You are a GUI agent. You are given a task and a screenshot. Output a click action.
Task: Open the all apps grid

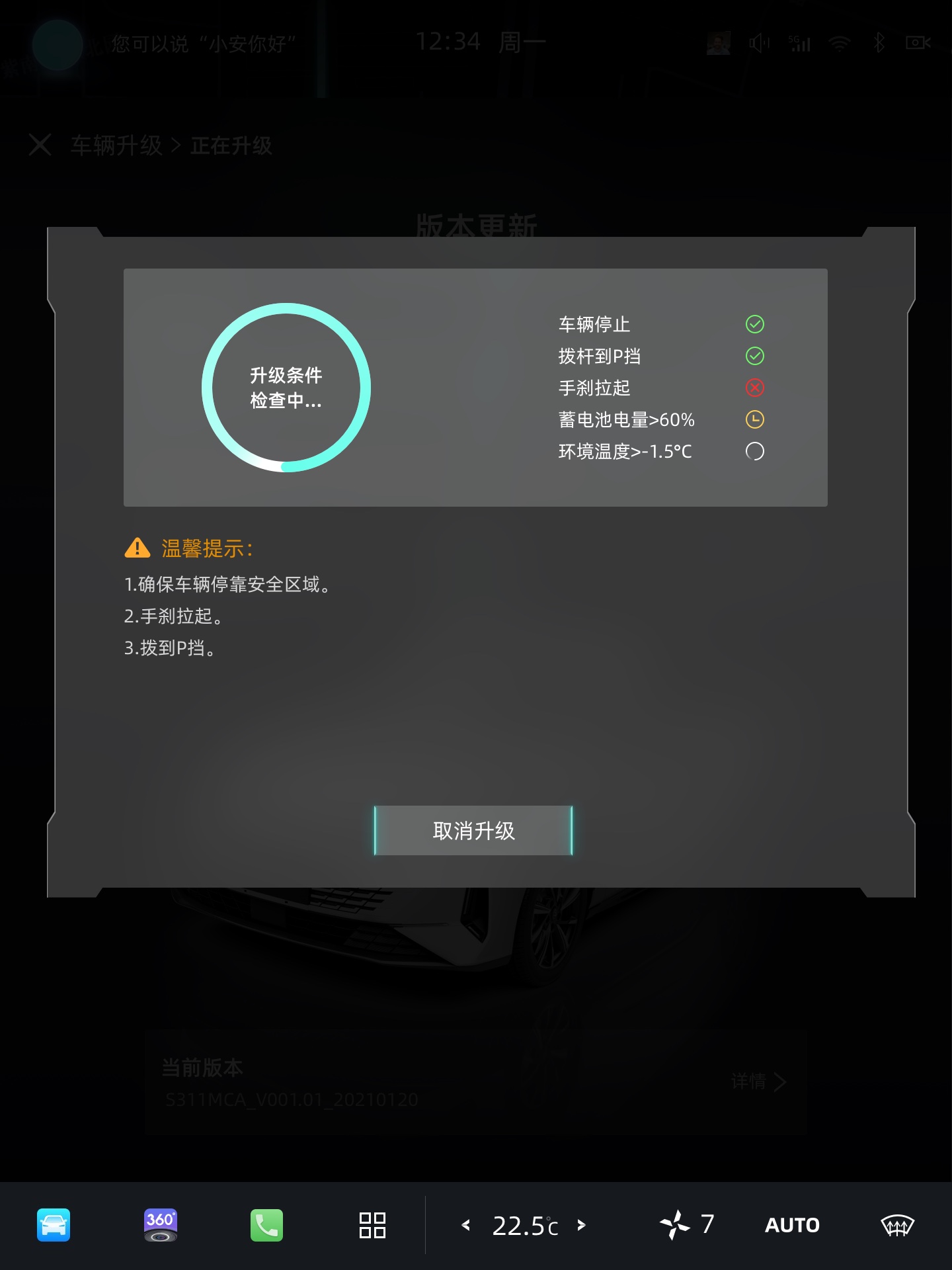372,1225
